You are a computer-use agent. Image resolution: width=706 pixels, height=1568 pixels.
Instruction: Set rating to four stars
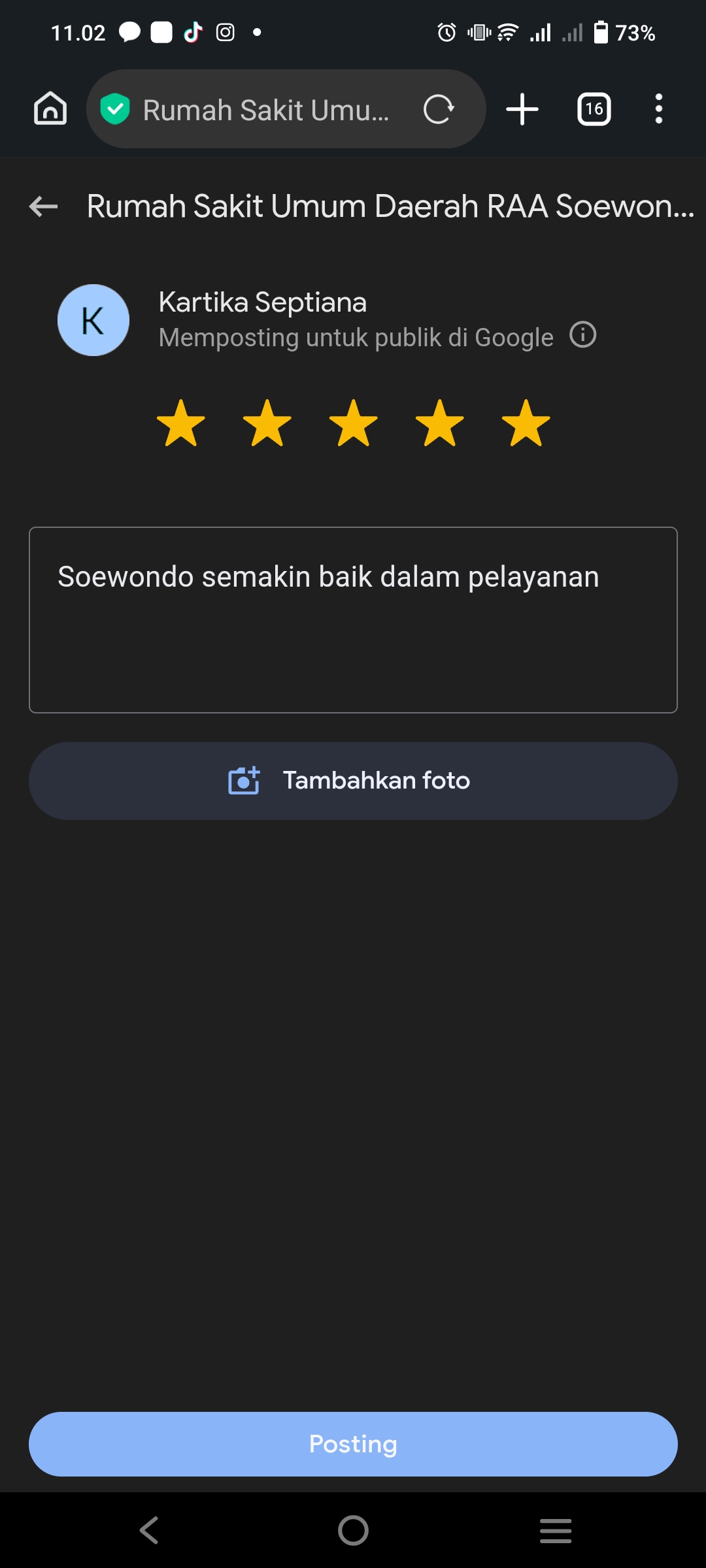440,423
